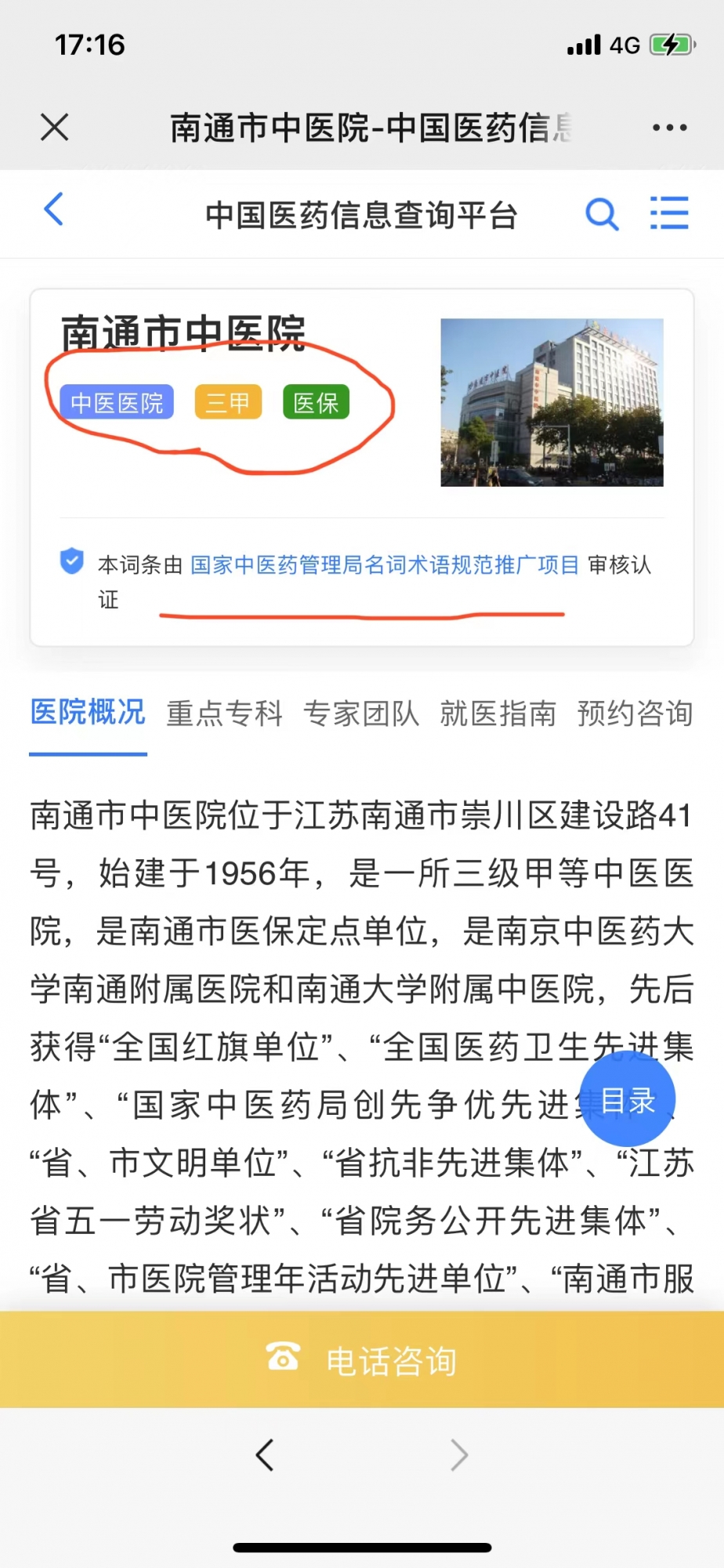Open the floating 目录 contents button
Image resolution: width=724 pixels, height=1568 pixels.
(627, 1100)
